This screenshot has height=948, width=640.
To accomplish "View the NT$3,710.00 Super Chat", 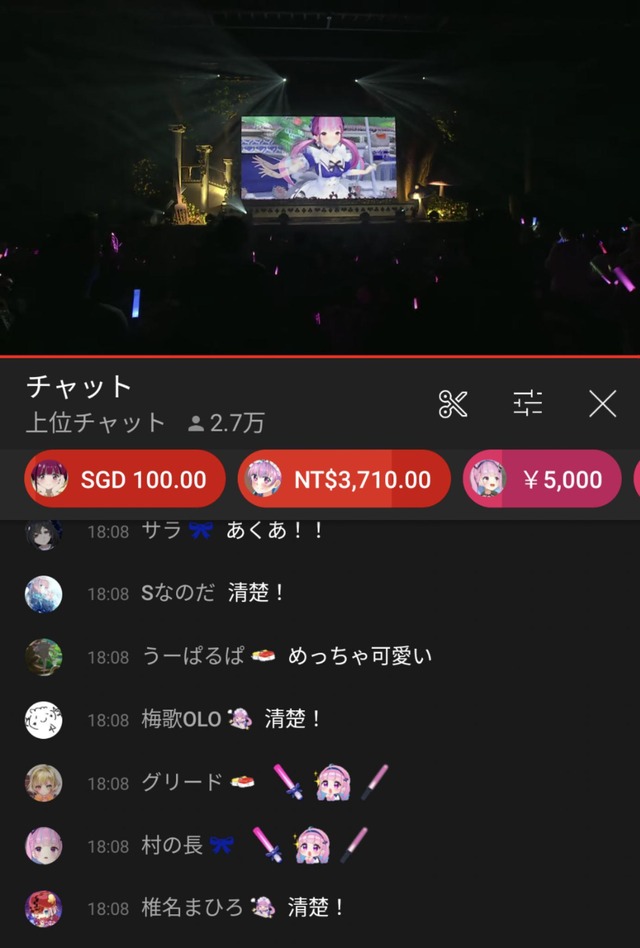I will [344, 479].
